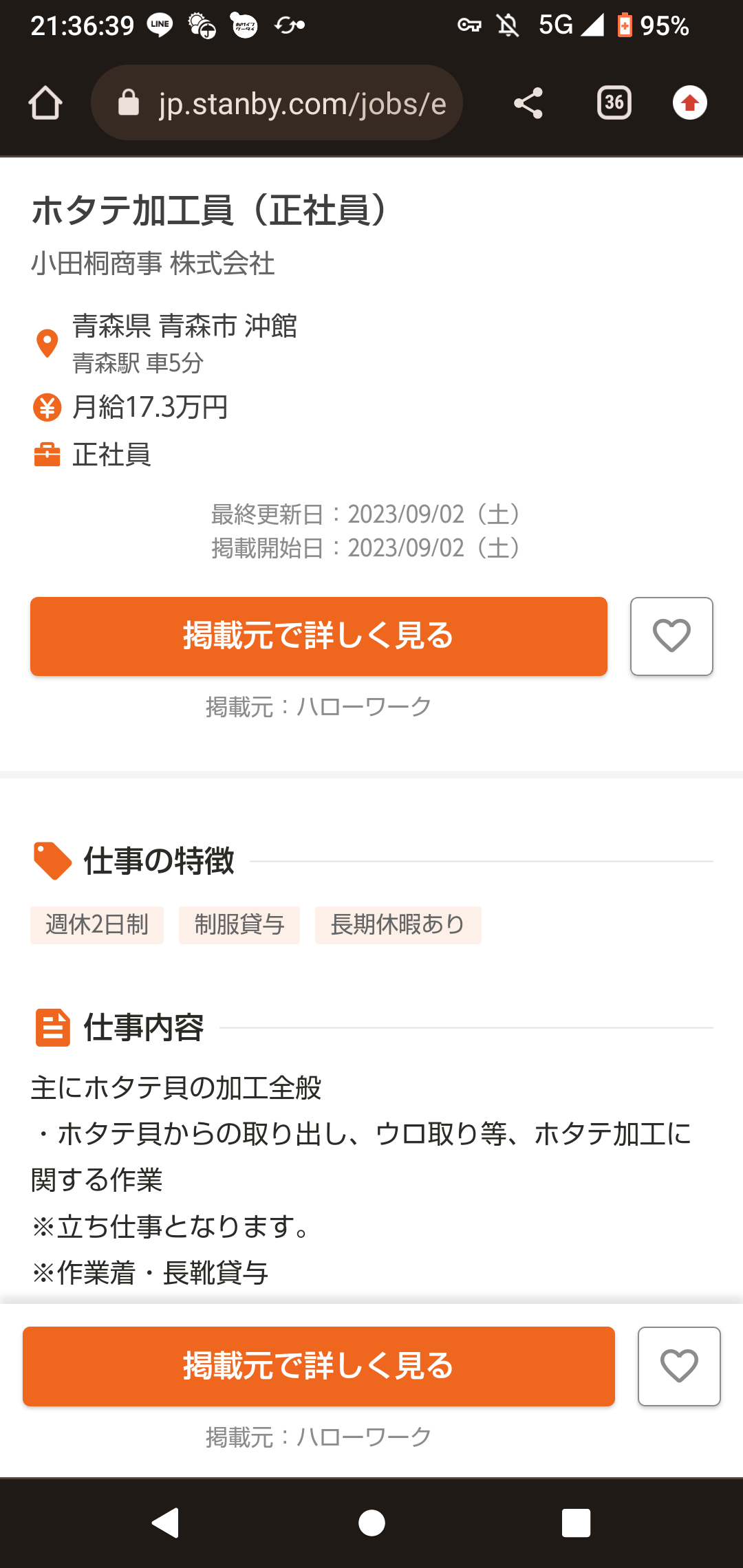The image size is (743, 1568).
Task: Open the URL address bar
Action: (x=277, y=103)
